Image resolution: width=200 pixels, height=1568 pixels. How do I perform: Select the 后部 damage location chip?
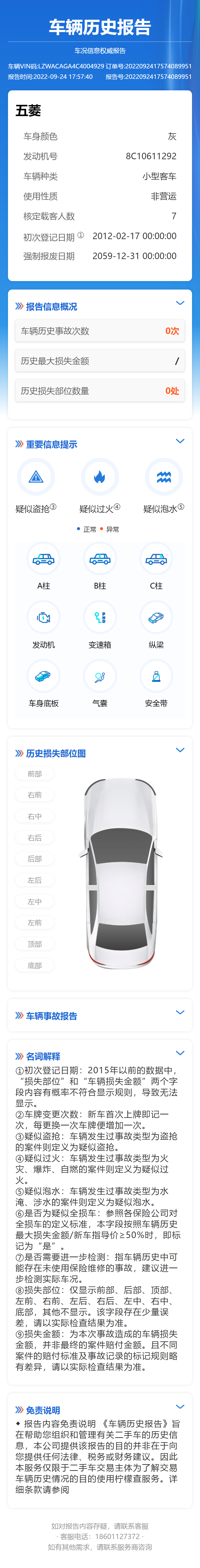35,859
